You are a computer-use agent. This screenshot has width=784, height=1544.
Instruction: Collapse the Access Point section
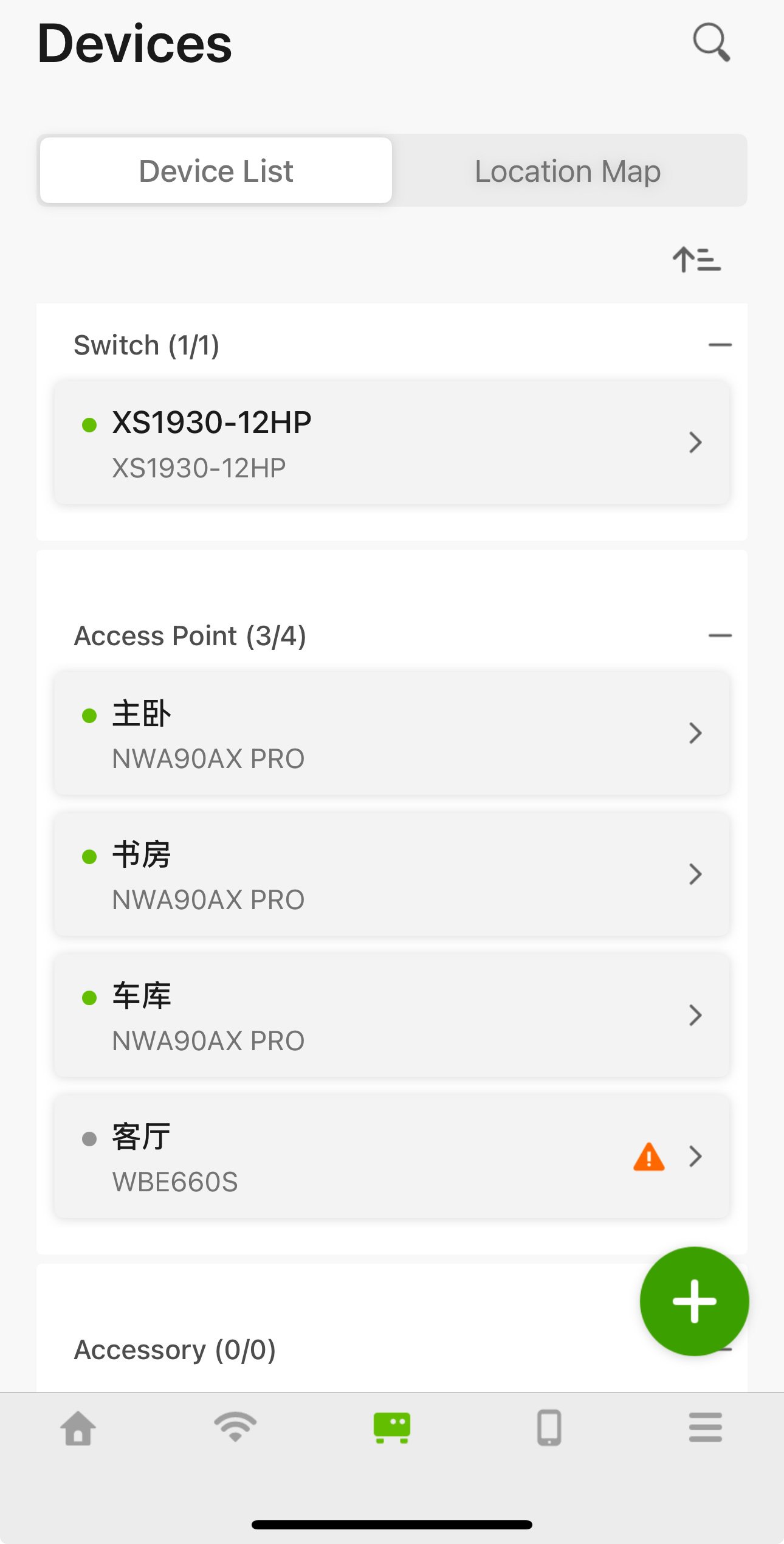(x=720, y=635)
